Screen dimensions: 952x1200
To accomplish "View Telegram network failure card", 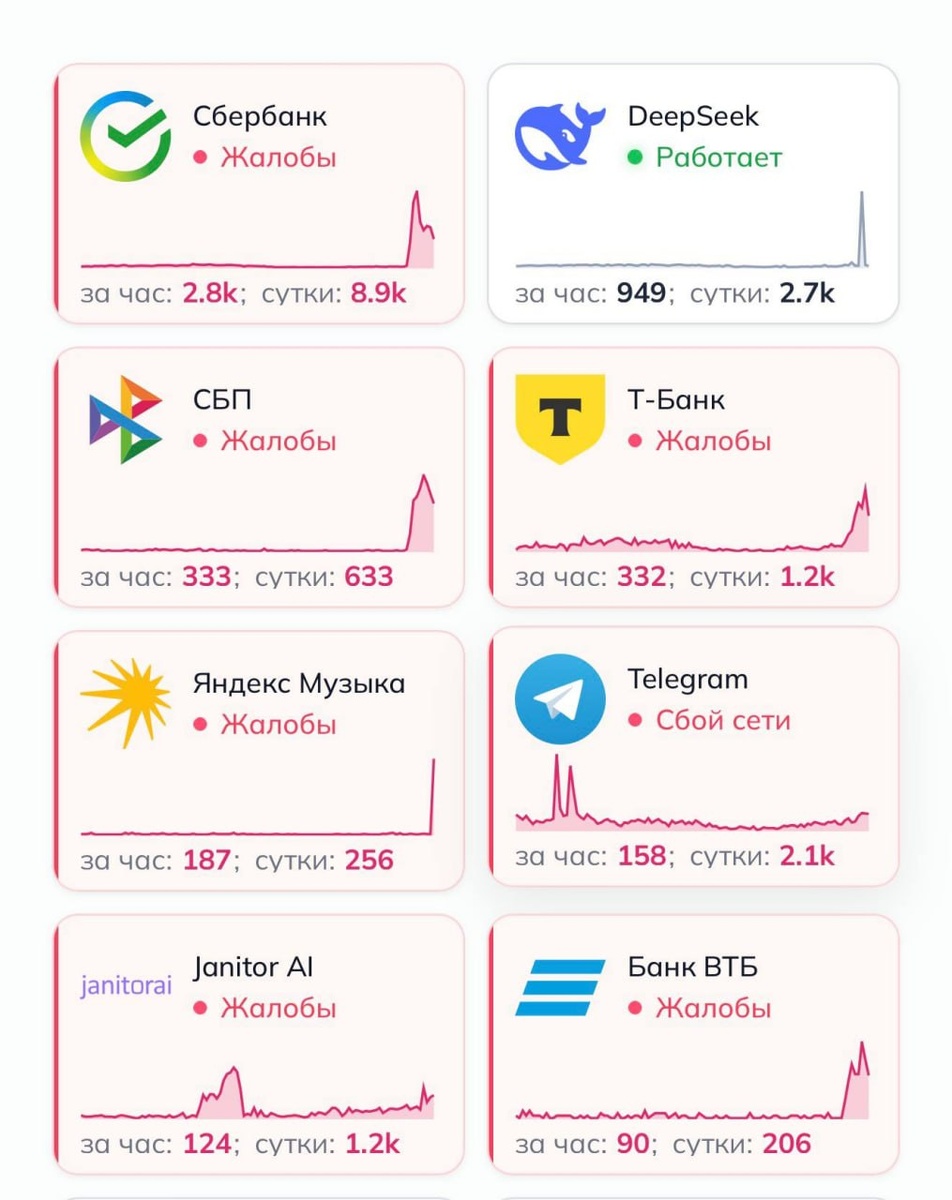I will pyautogui.click(x=693, y=757).
